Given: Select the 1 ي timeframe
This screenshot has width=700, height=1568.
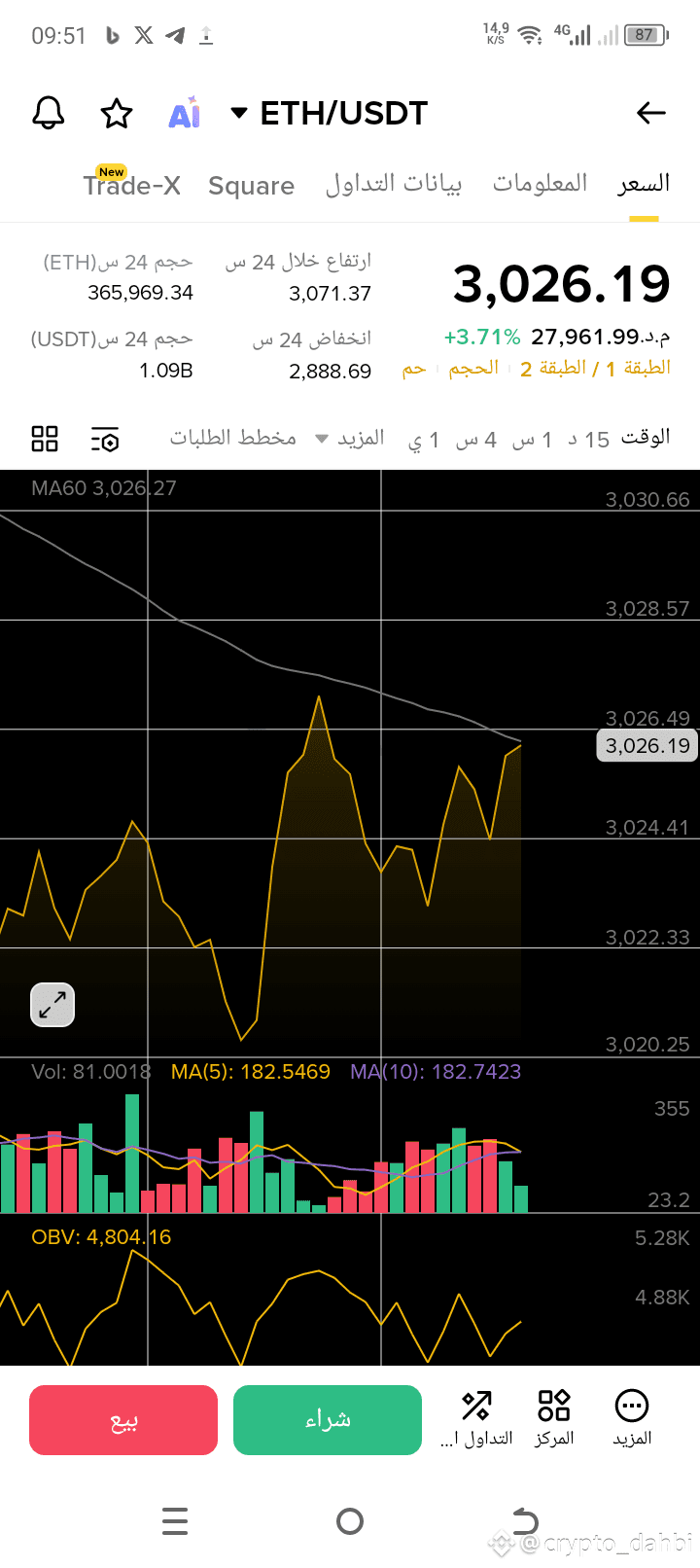Looking at the screenshot, I should point(424,440).
